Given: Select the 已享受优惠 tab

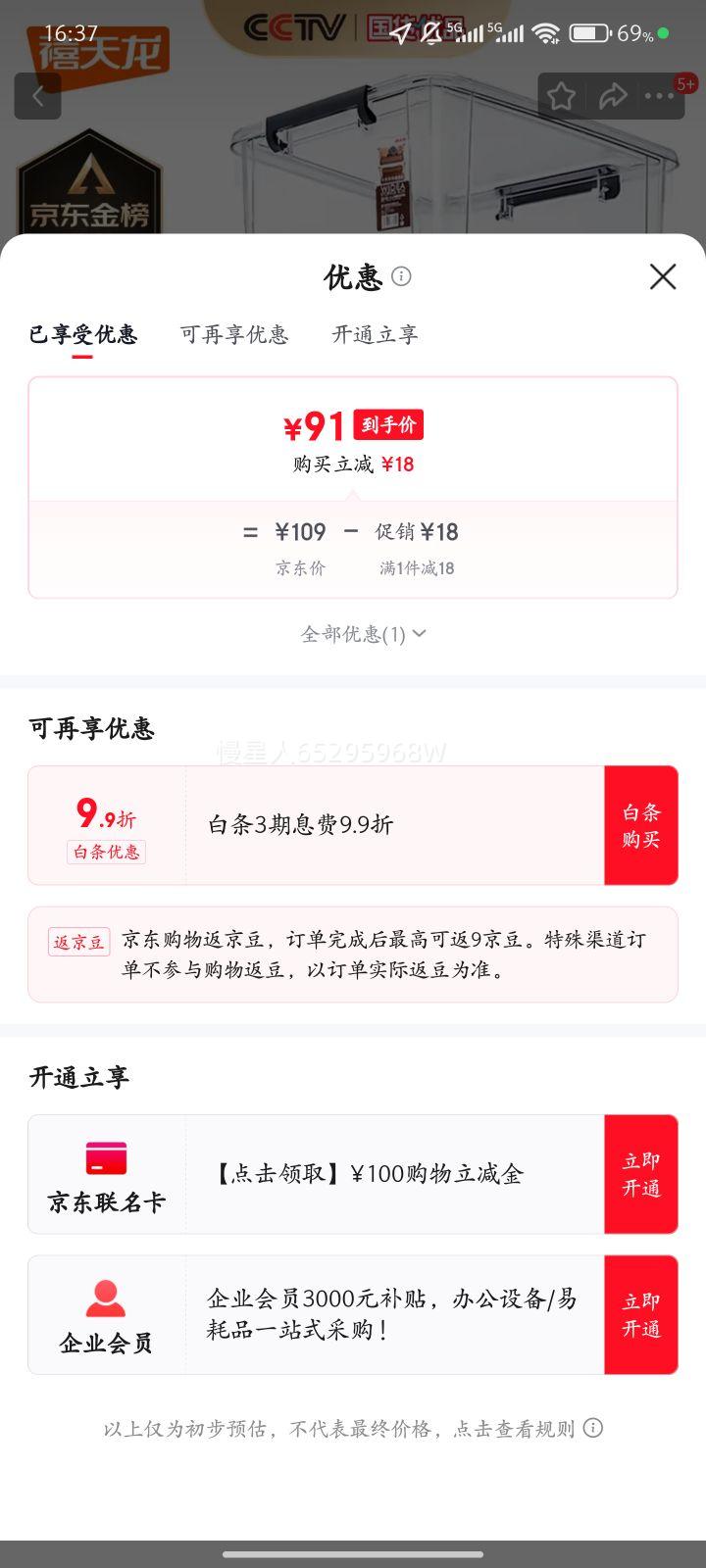Looking at the screenshot, I should (x=83, y=334).
